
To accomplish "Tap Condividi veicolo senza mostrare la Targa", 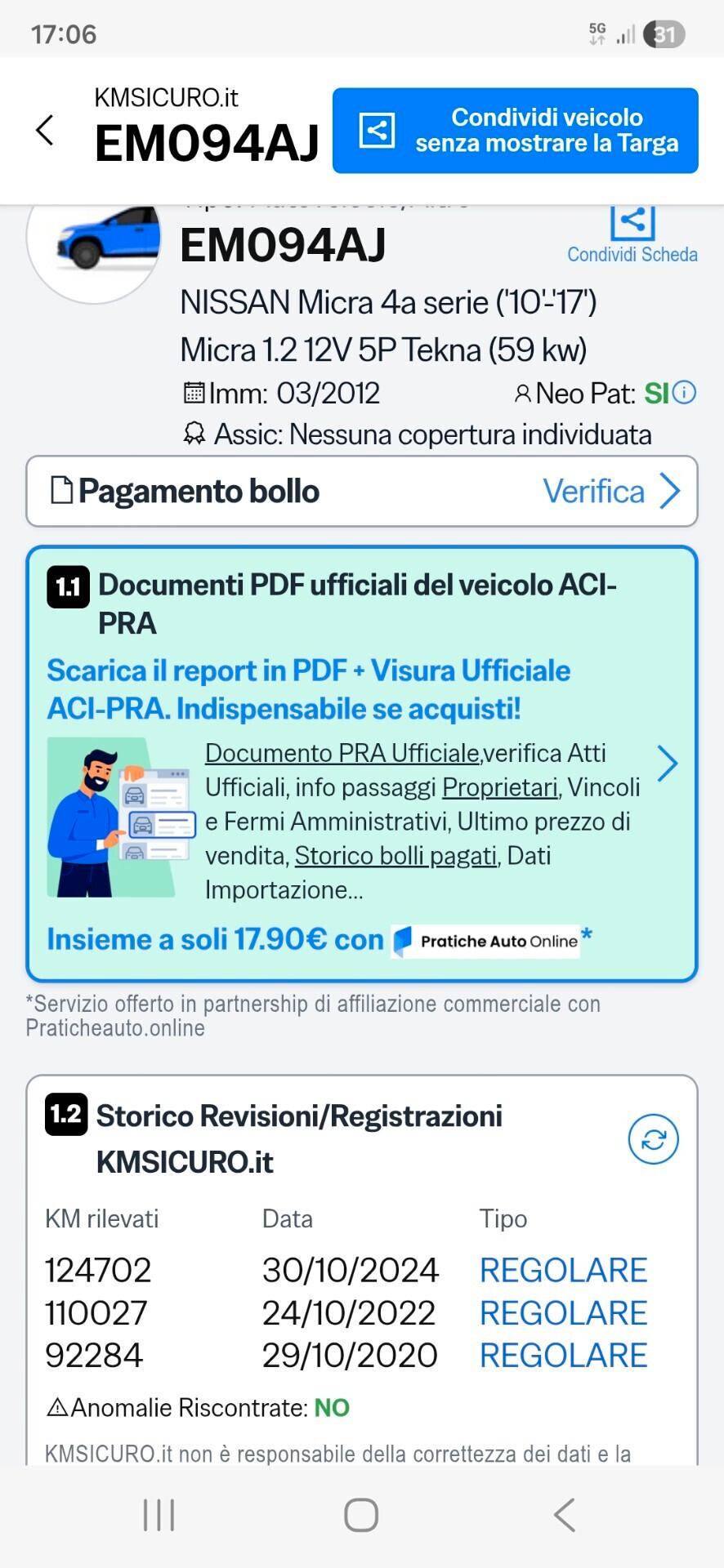I will point(515,131).
